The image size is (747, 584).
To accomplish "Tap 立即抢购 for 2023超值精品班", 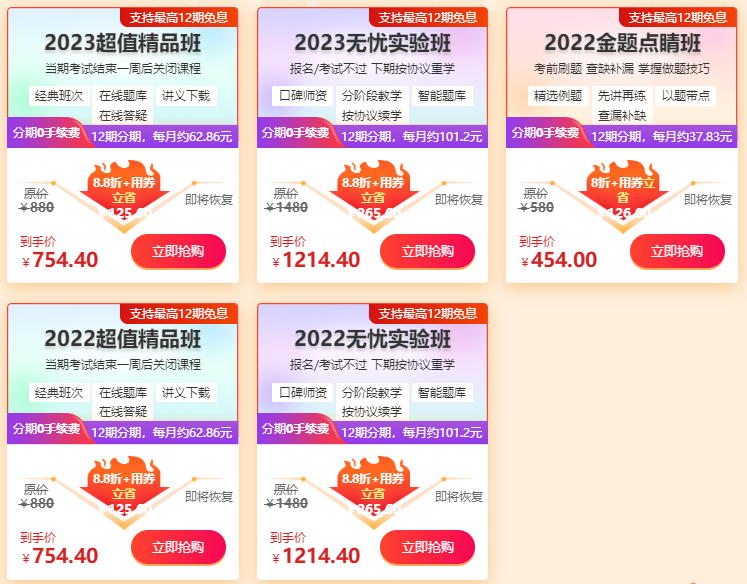I will 178,251.
